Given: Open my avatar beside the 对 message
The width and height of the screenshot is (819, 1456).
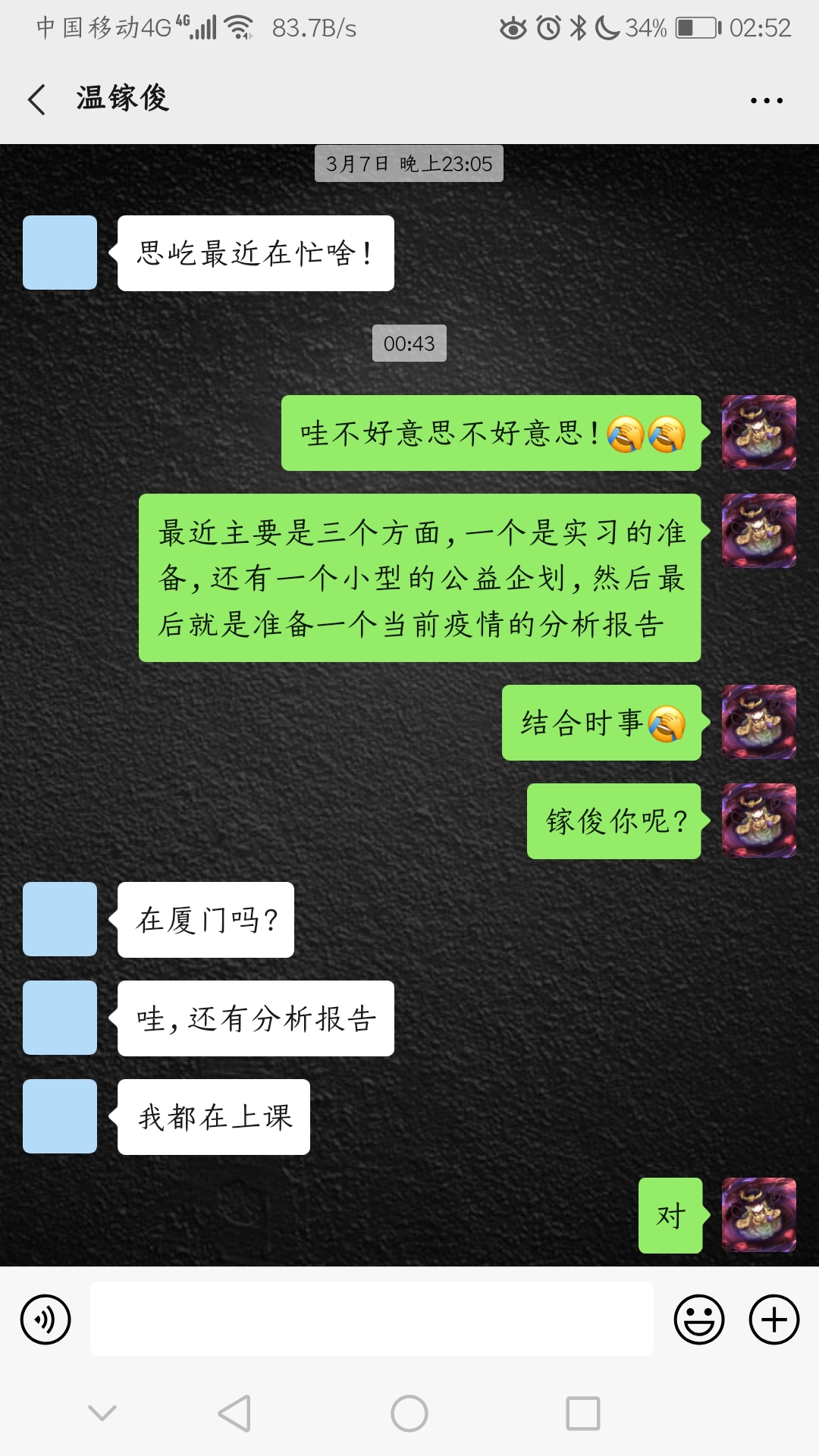Looking at the screenshot, I should 758,1215.
